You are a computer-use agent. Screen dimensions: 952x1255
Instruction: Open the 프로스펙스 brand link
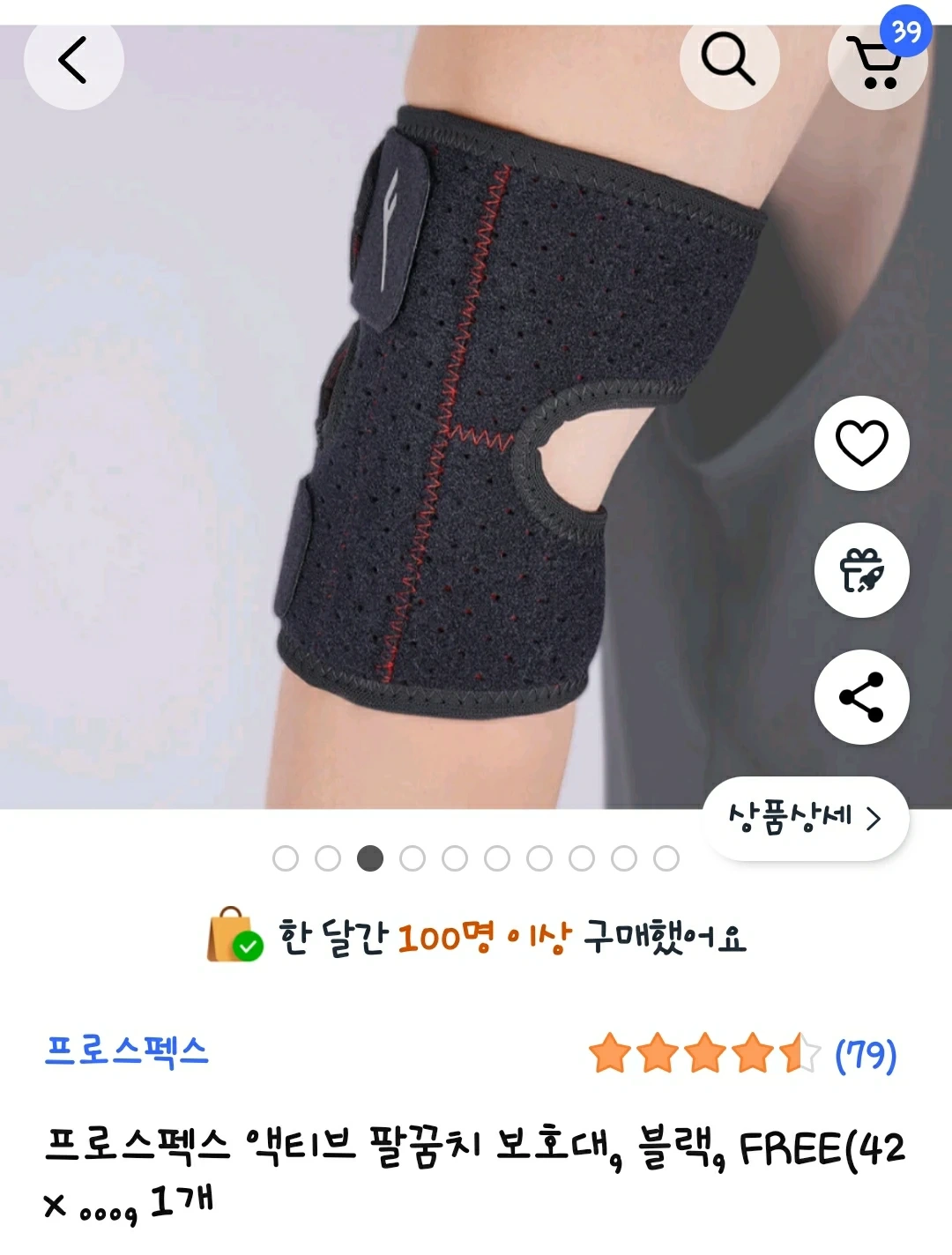pos(127,1051)
